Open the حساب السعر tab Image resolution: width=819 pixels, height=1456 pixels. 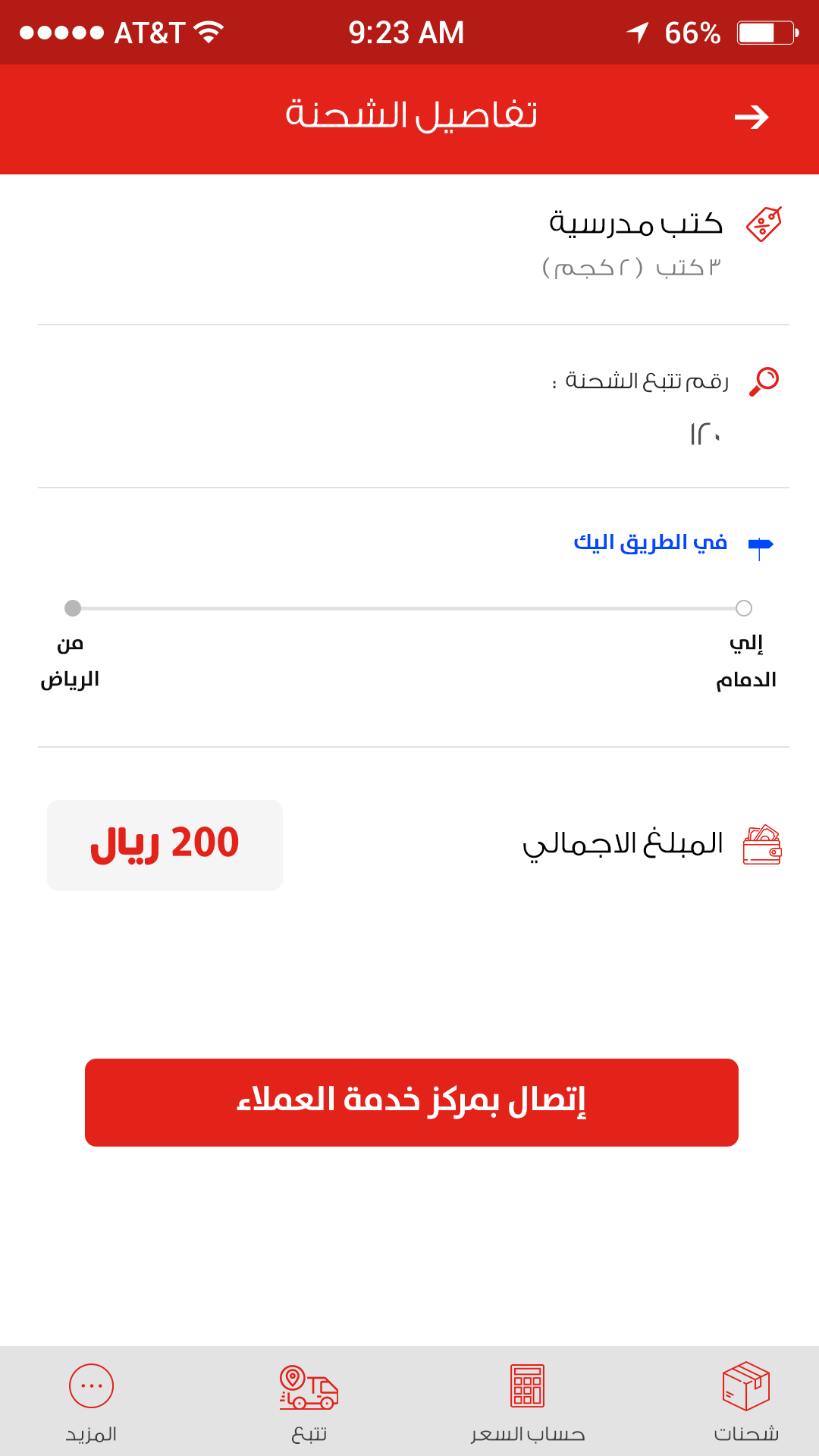pyautogui.click(x=528, y=1401)
